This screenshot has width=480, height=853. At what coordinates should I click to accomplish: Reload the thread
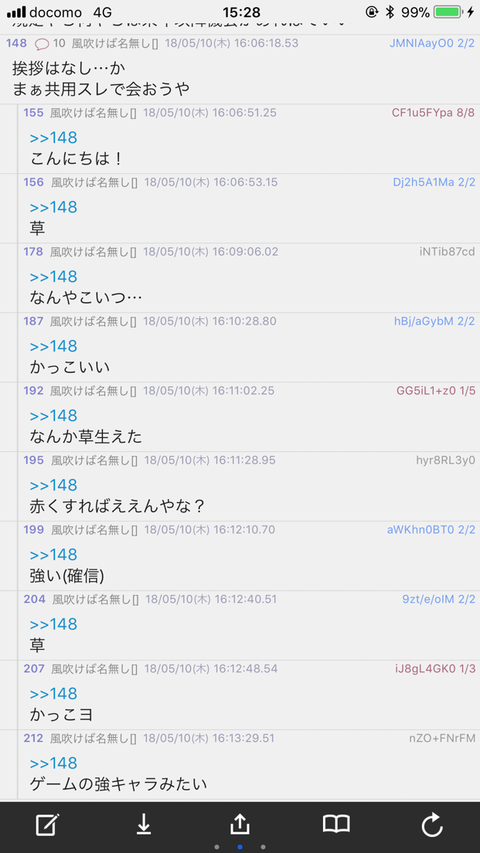tap(432, 825)
